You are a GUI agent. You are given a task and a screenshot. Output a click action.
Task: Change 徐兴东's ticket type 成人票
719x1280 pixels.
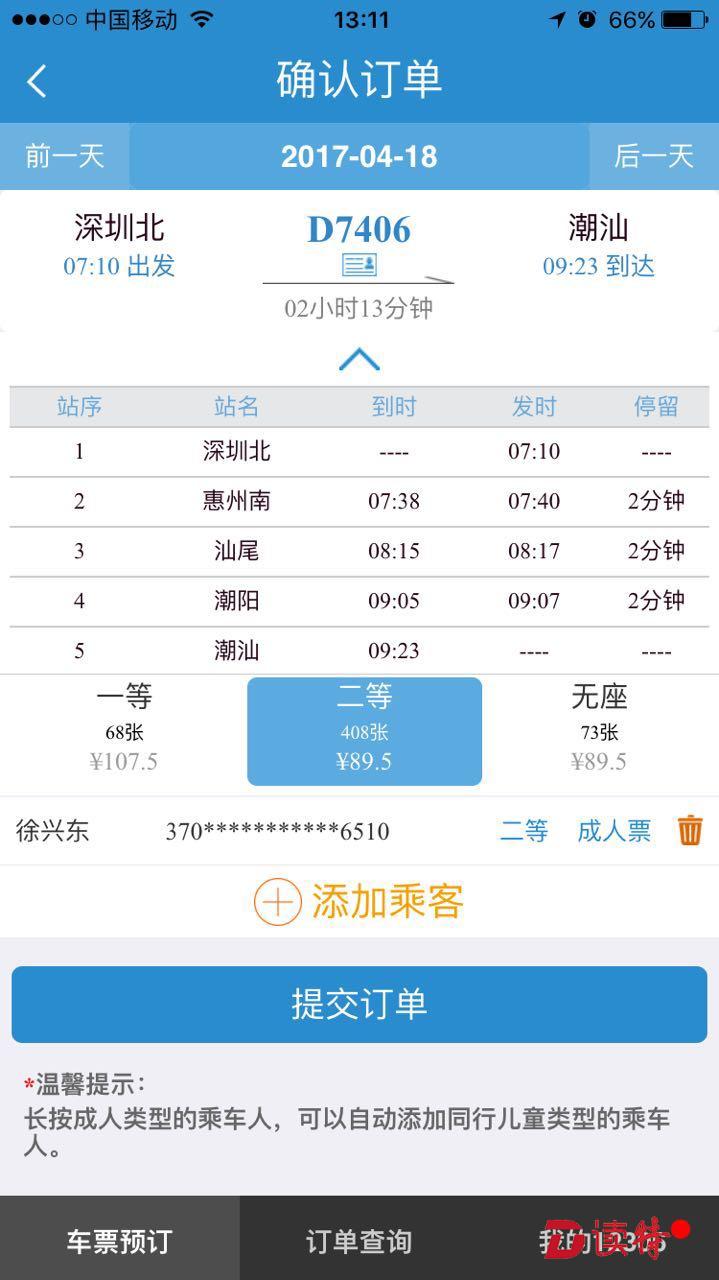[614, 830]
